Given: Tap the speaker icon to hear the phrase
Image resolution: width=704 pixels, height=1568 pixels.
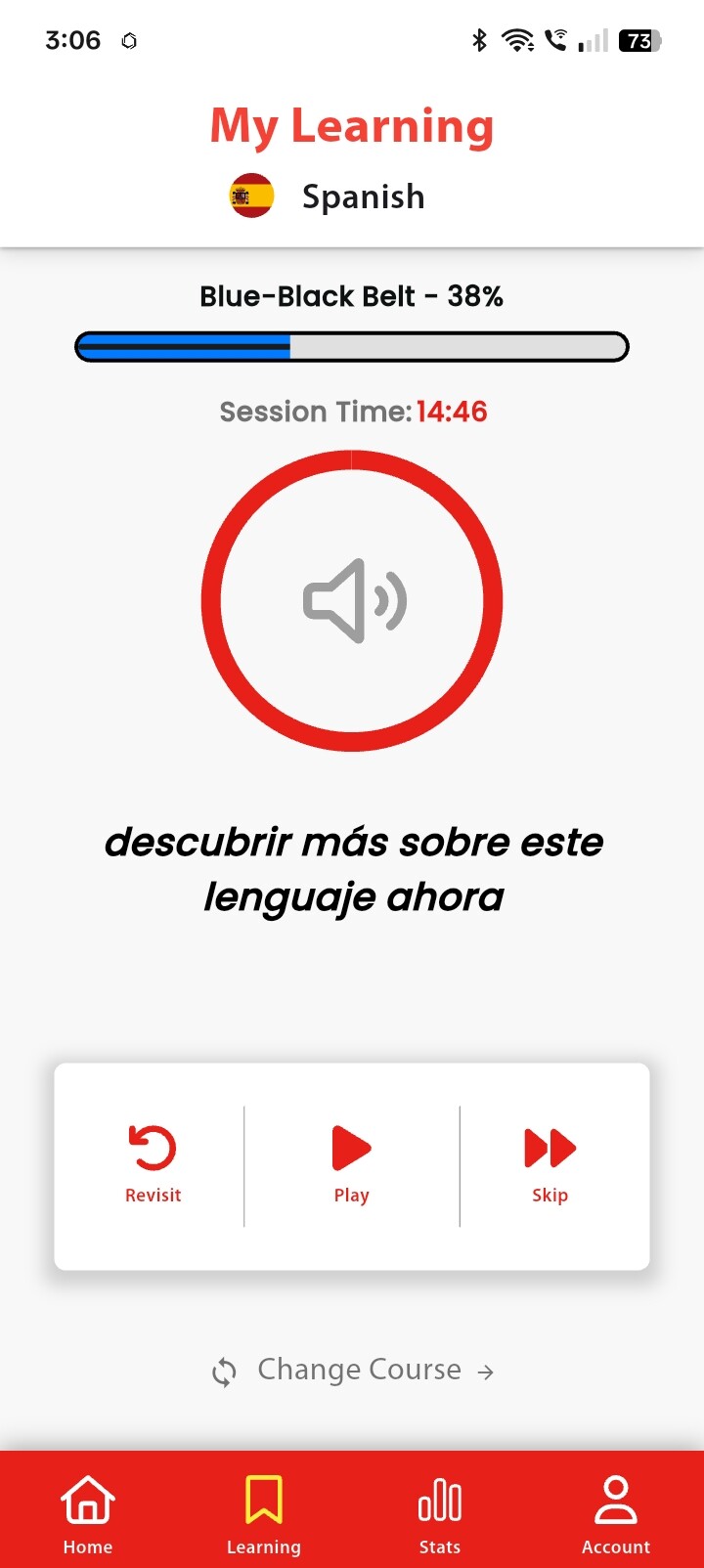Looking at the screenshot, I should point(353,600).
